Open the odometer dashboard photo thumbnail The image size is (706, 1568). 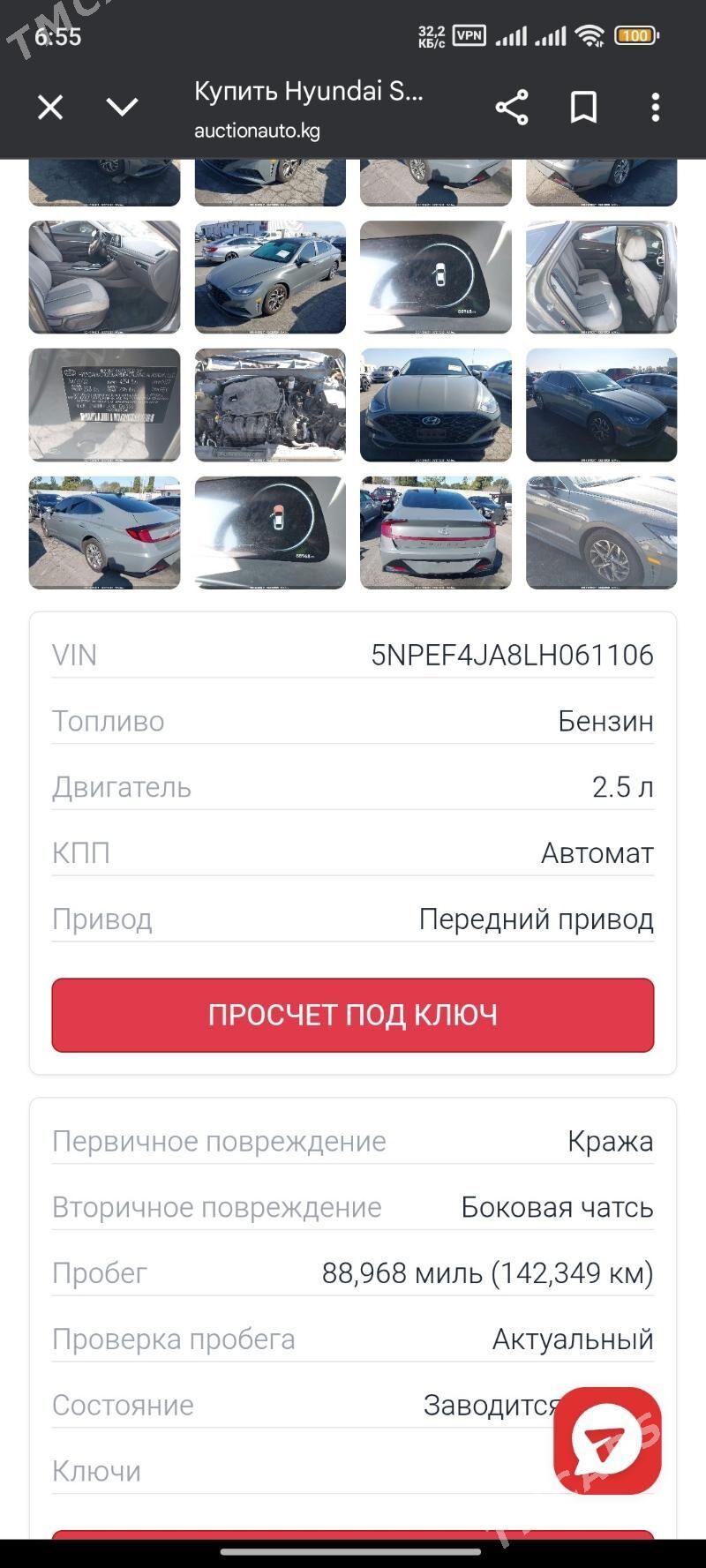click(437, 278)
